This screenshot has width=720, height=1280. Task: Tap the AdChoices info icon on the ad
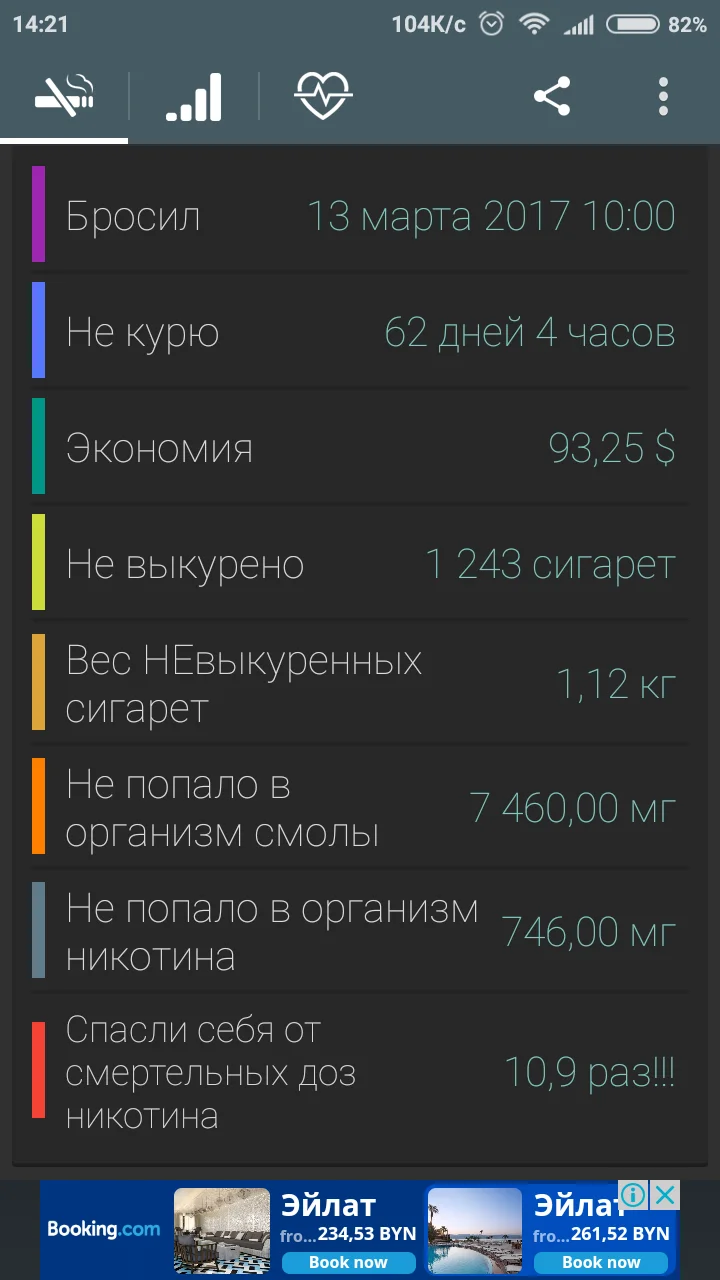(634, 1194)
